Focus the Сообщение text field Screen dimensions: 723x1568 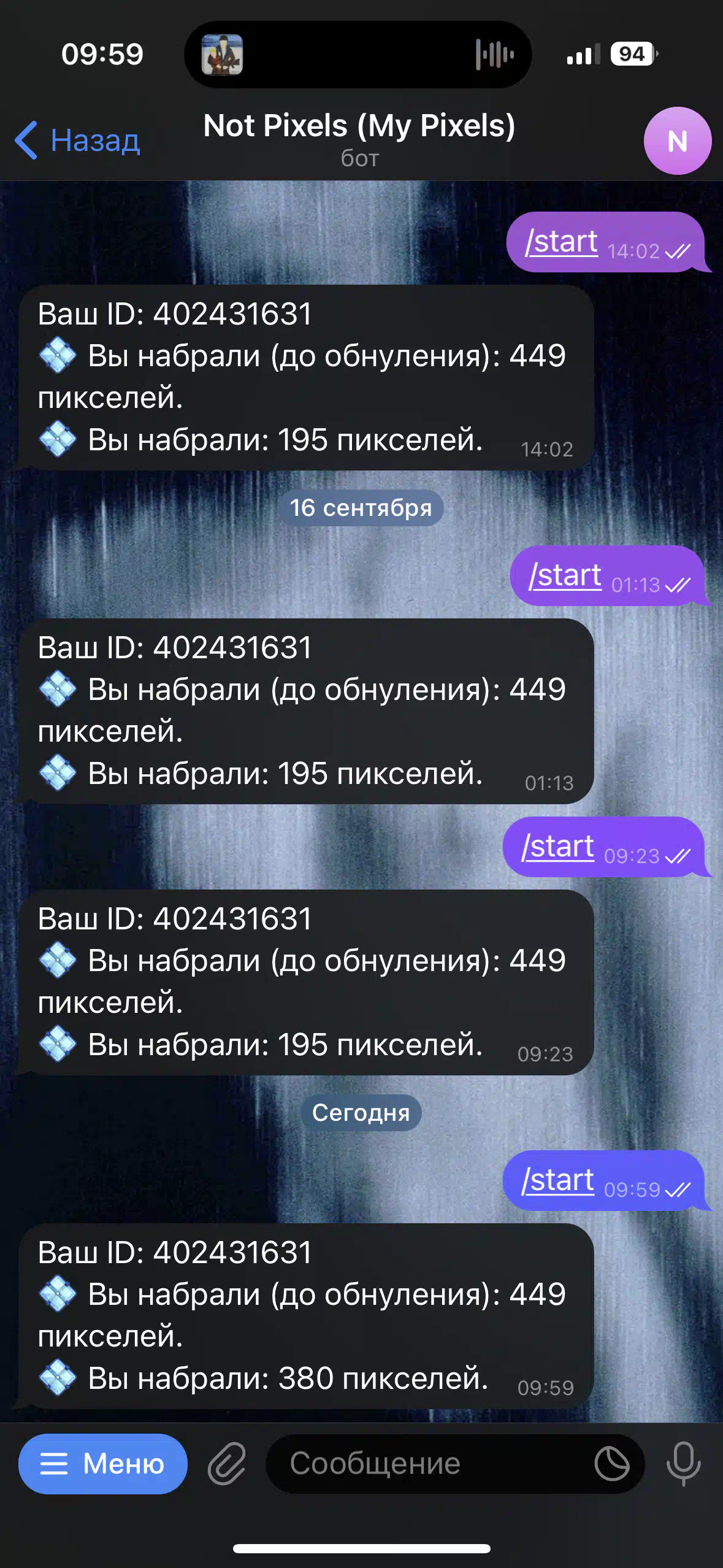pyautogui.click(x=429, y=1464)
